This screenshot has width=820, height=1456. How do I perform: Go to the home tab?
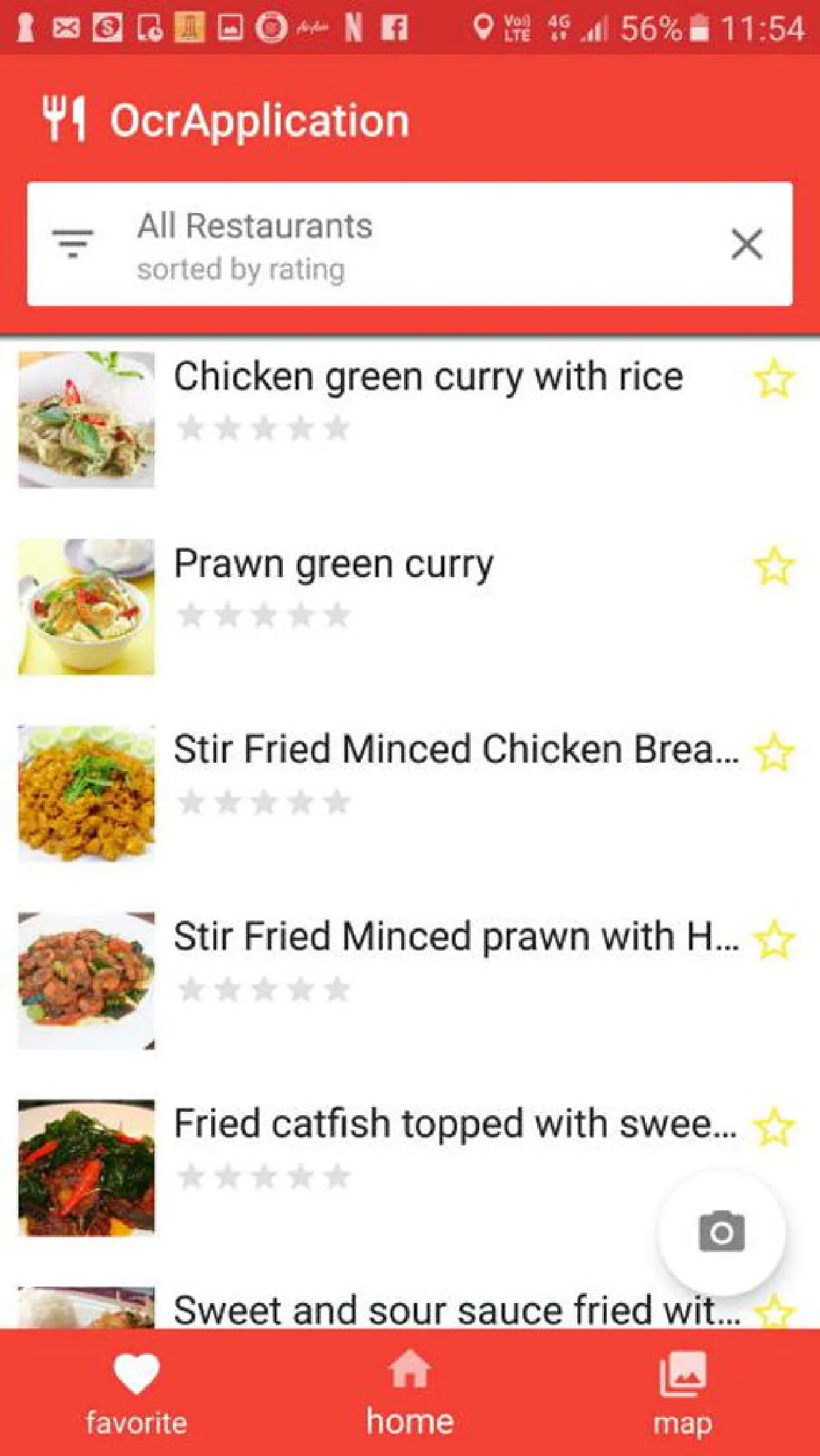409,1393
